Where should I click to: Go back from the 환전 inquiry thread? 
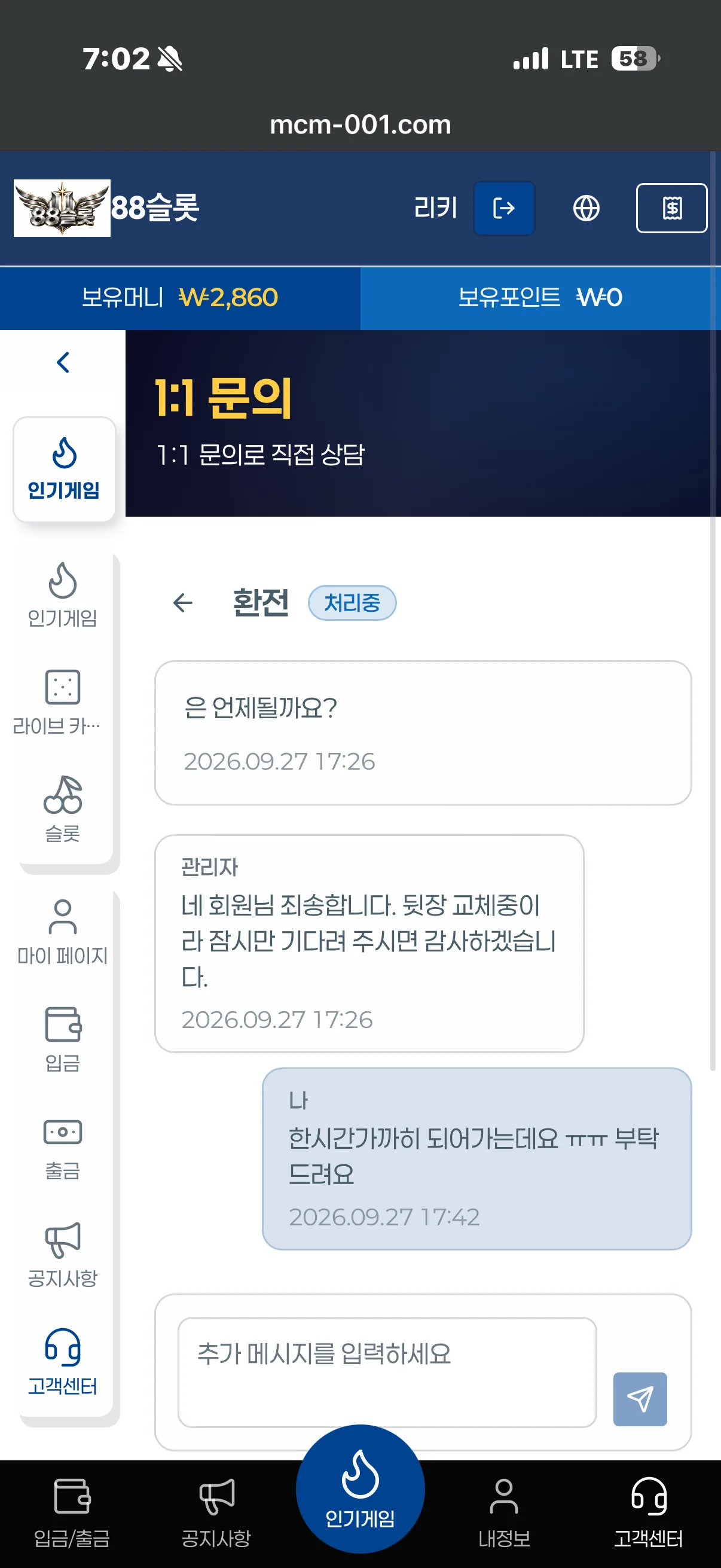[182, 603]
